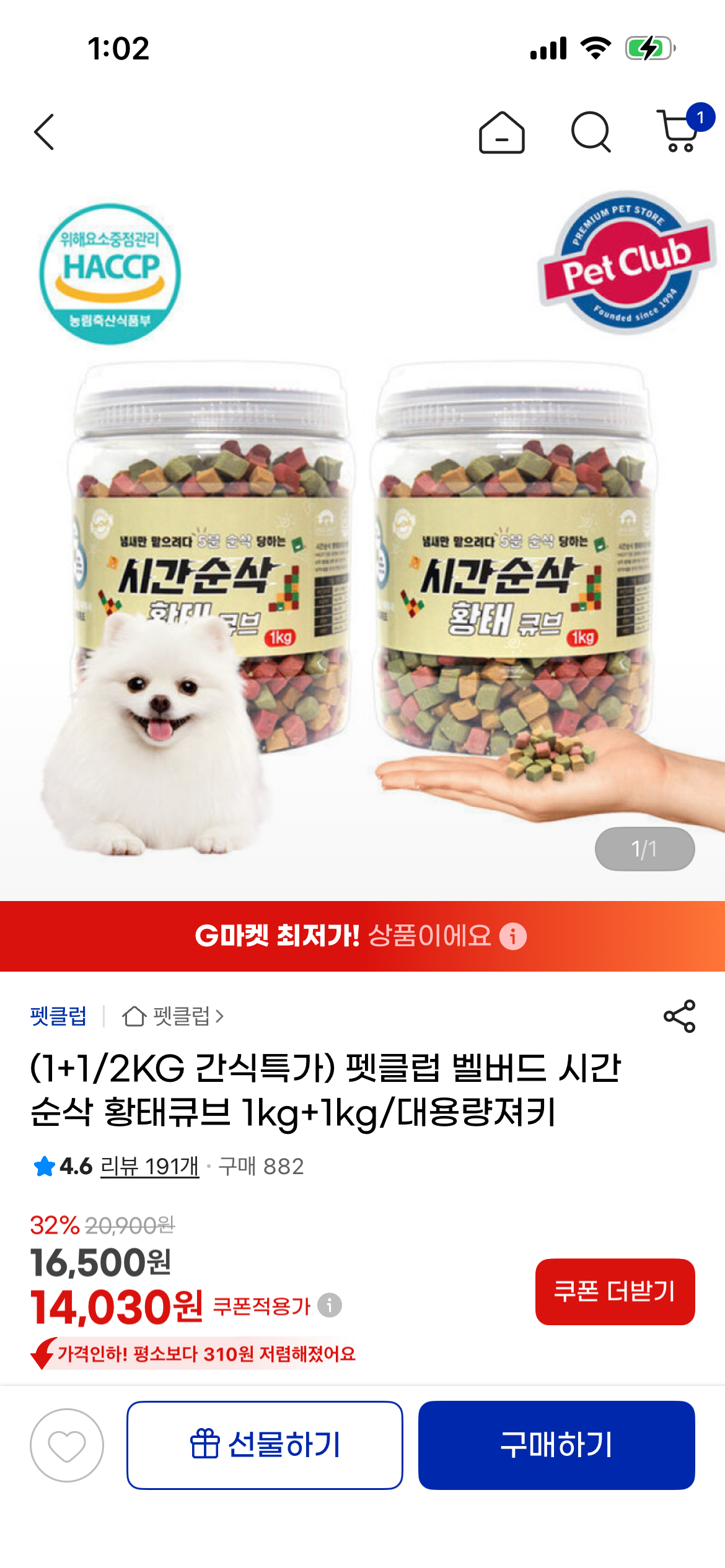
Task: Go back using the top-left arrow
Action: [44, 132]
